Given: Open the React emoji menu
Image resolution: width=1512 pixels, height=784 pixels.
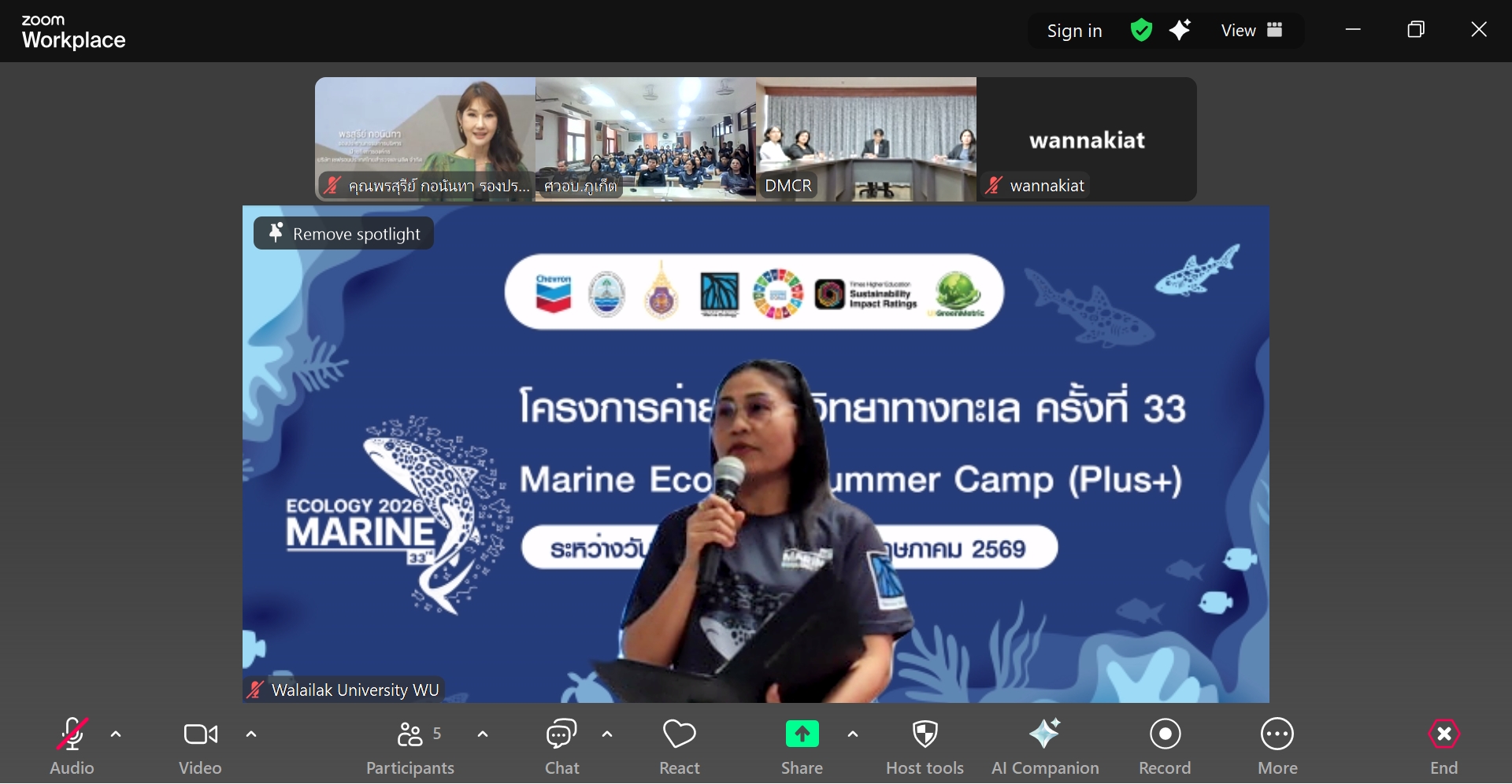Looking at the screenshot, I should click(x=679, y=745).
